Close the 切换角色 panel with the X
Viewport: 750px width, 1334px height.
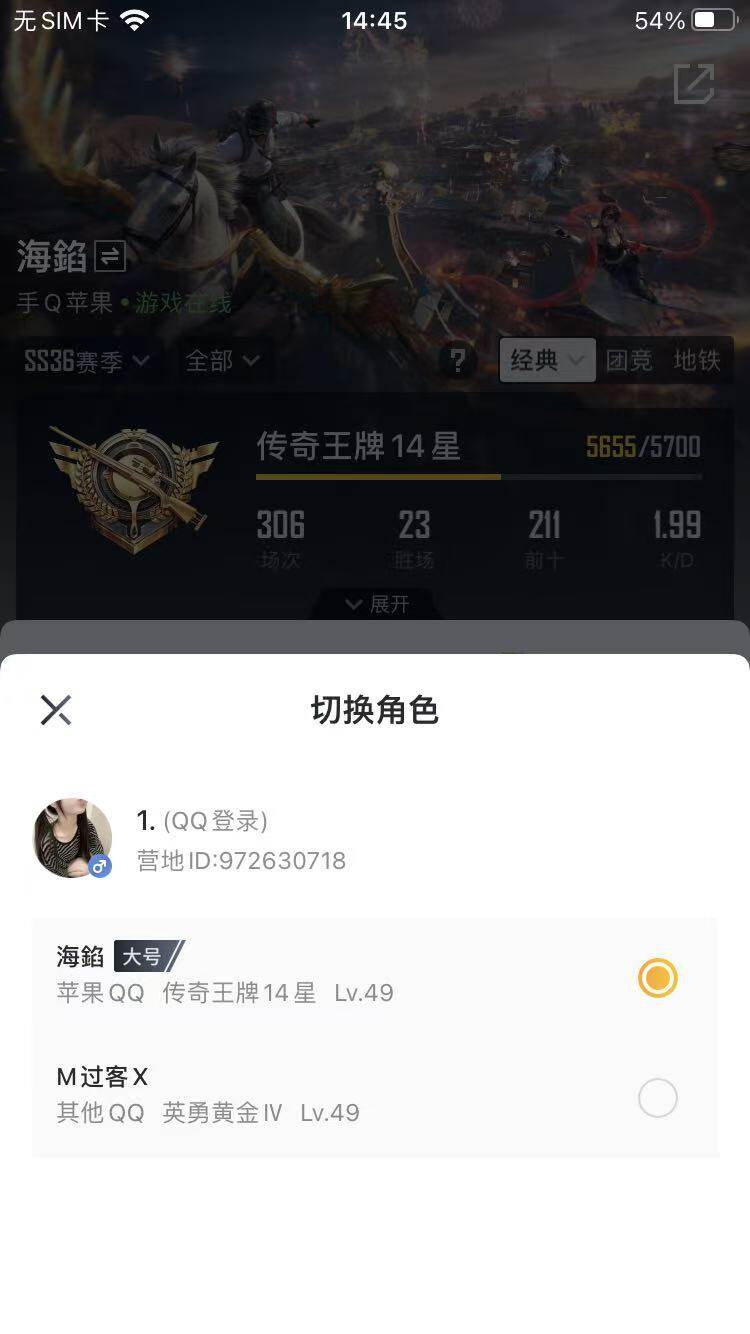click(x=56, y=709)
